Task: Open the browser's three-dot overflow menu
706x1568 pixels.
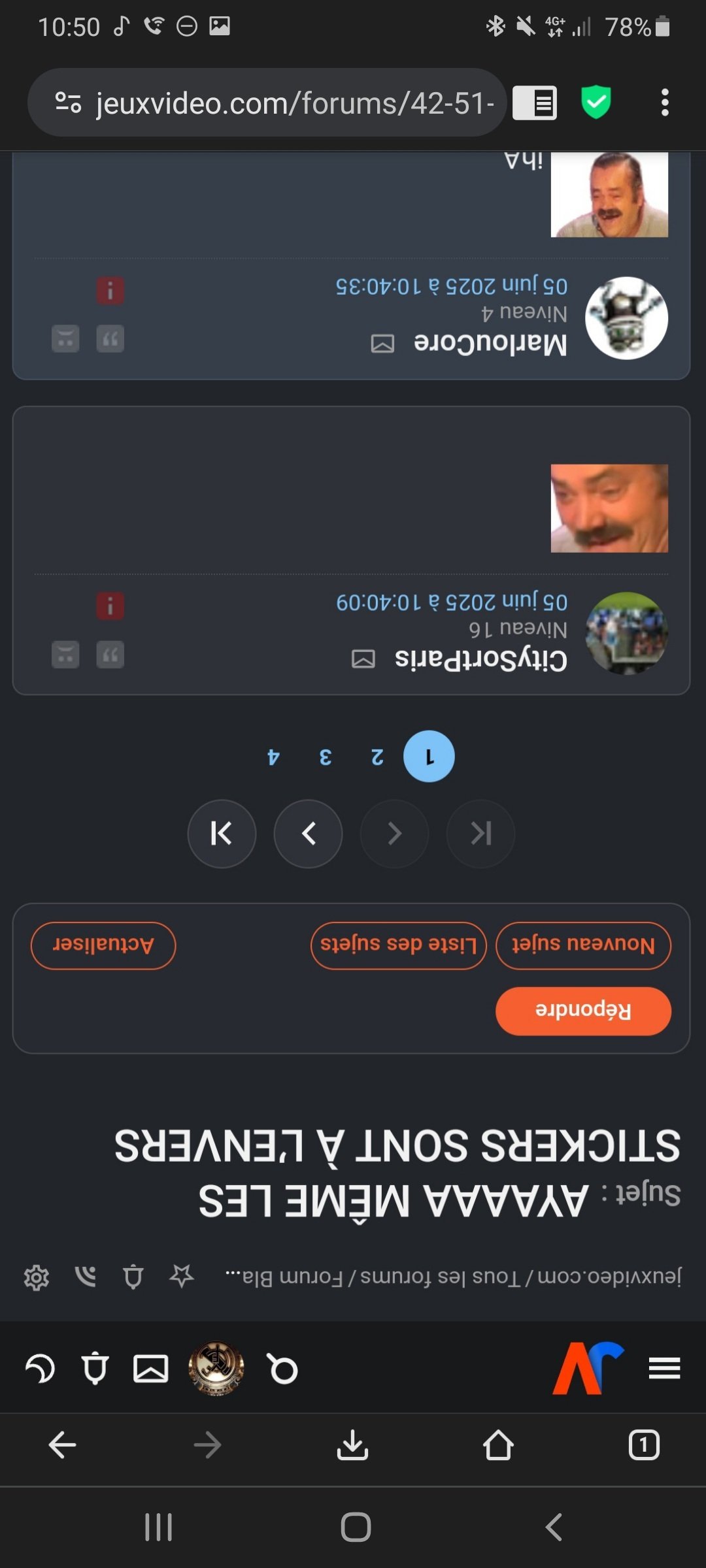Action: 665,103
